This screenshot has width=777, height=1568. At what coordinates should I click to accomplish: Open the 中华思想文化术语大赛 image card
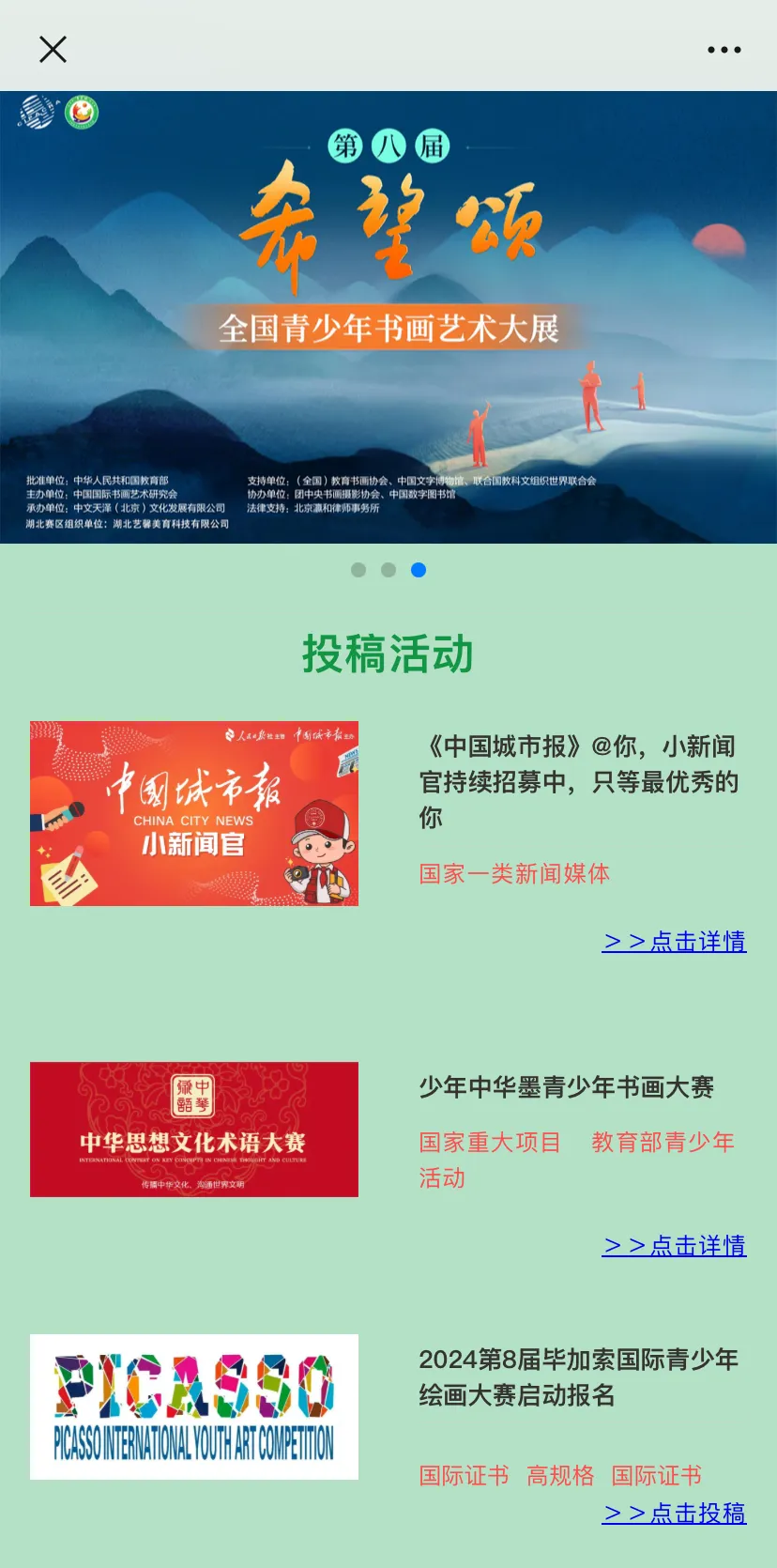[194, 1130]
